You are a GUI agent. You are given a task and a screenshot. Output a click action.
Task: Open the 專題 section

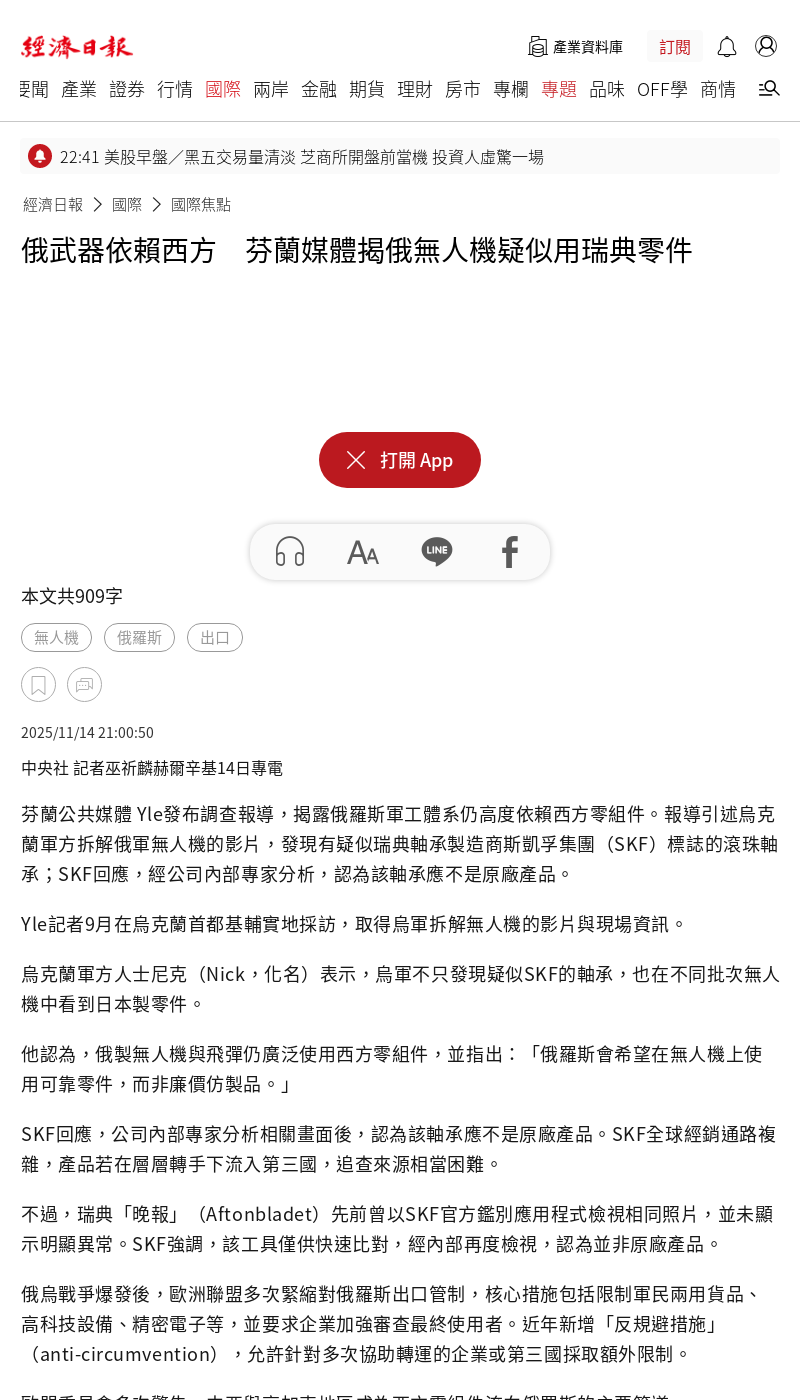click(x=559, y=89)
